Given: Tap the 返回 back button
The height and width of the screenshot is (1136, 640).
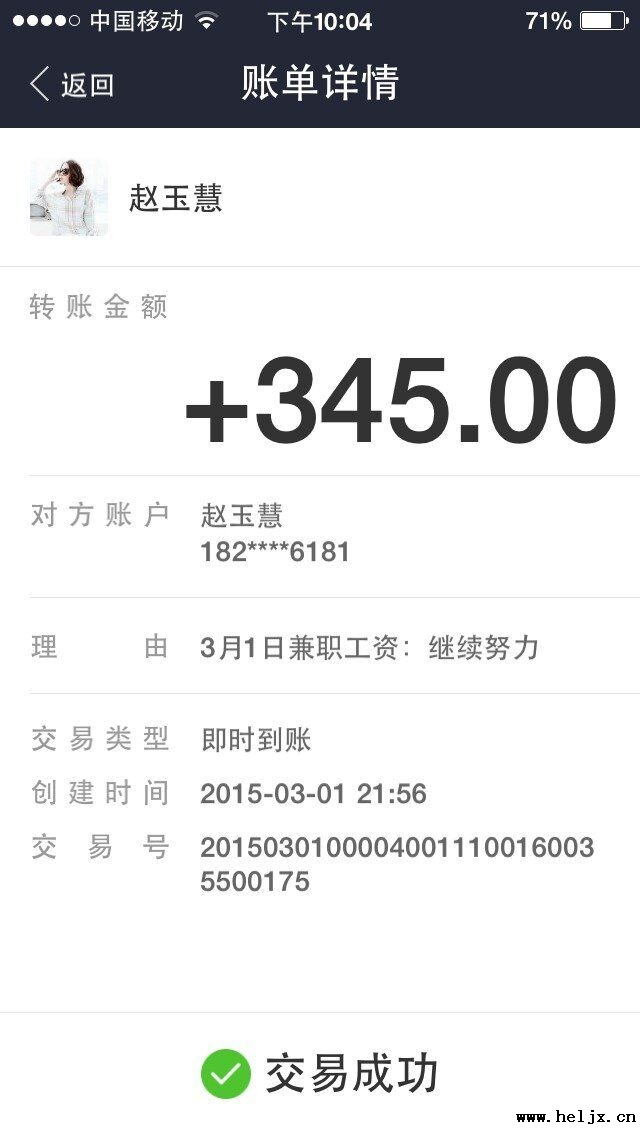Looking at the screenshot, I should point(72,85).
